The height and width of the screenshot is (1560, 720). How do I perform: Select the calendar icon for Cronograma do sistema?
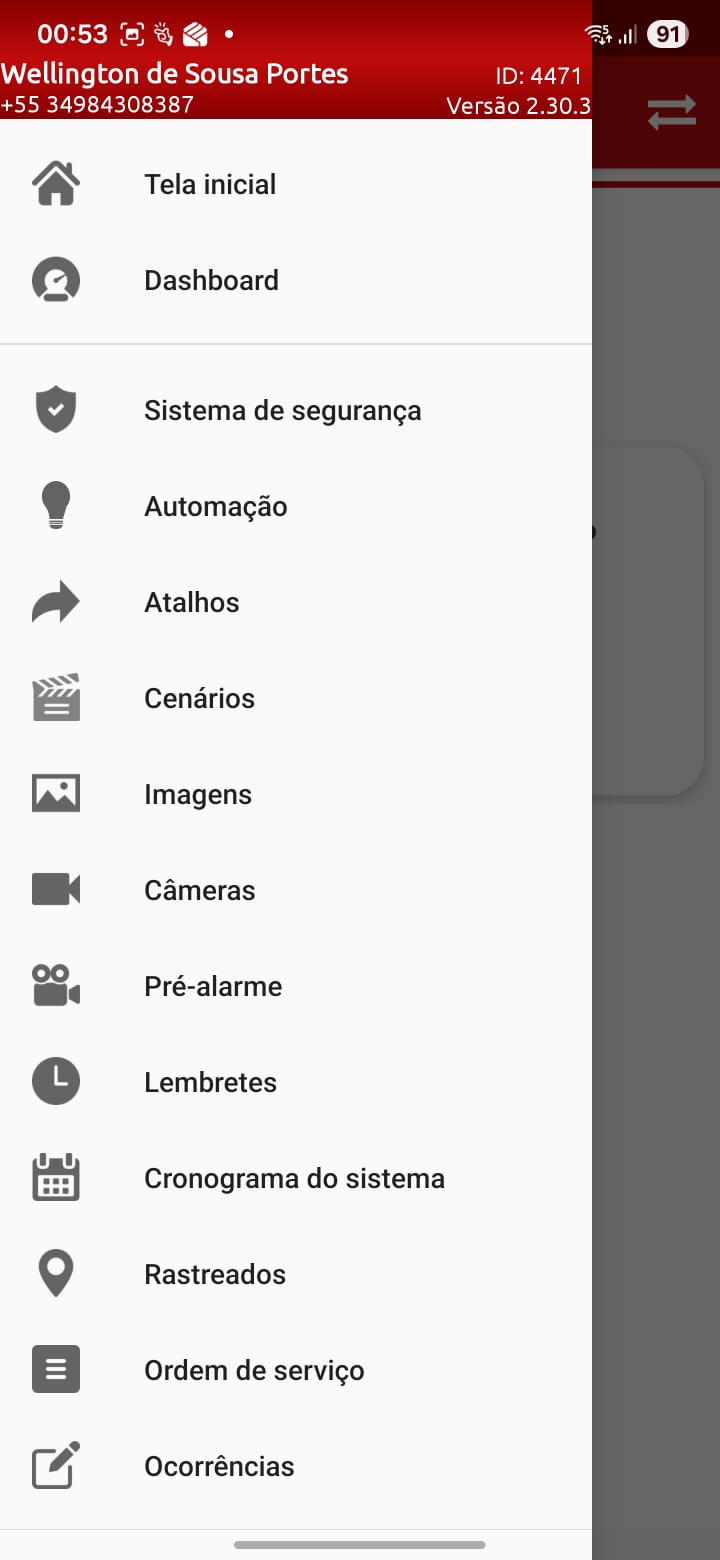point(56,1177)
